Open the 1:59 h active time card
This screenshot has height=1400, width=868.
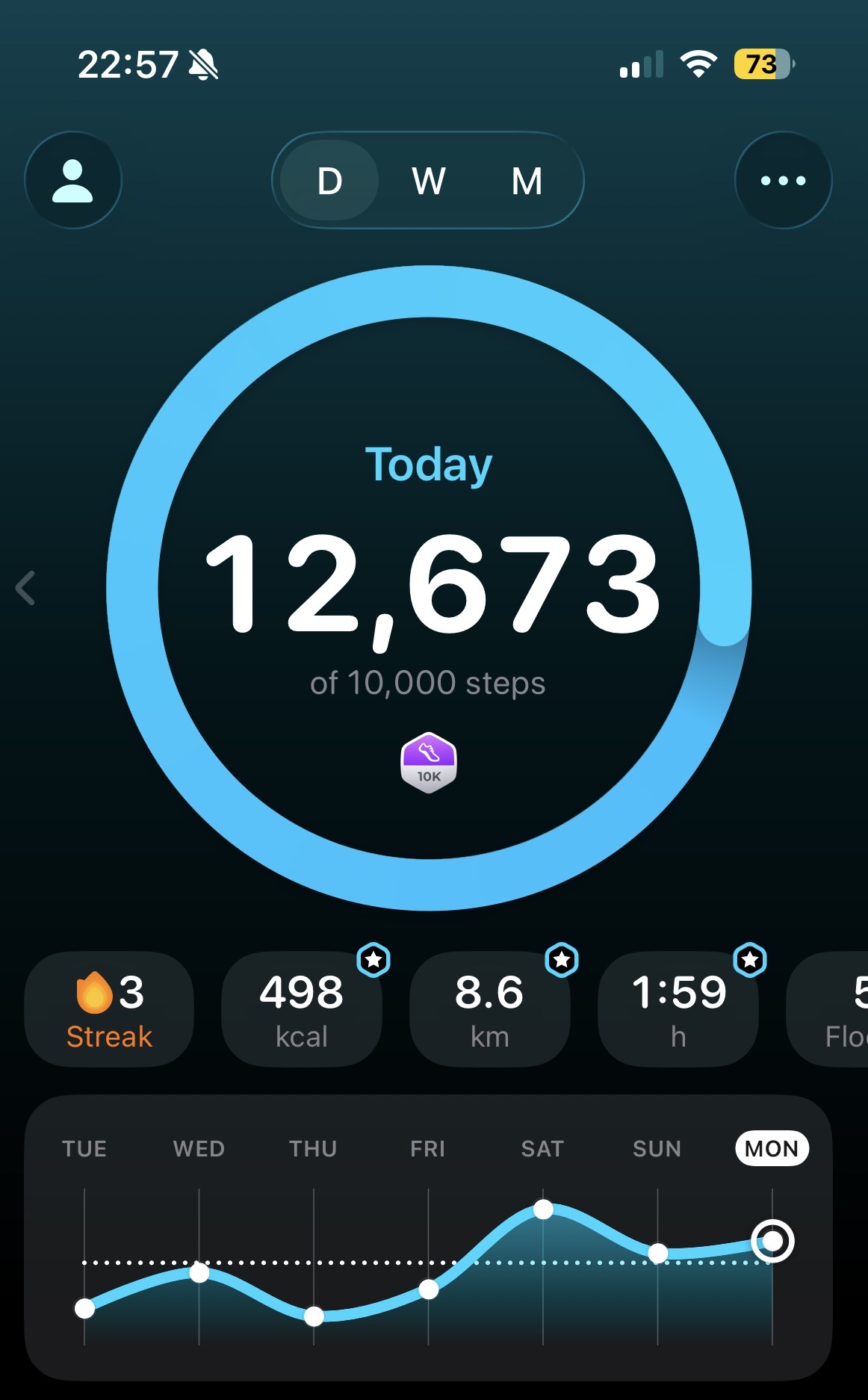click(x=678, y=1009)
